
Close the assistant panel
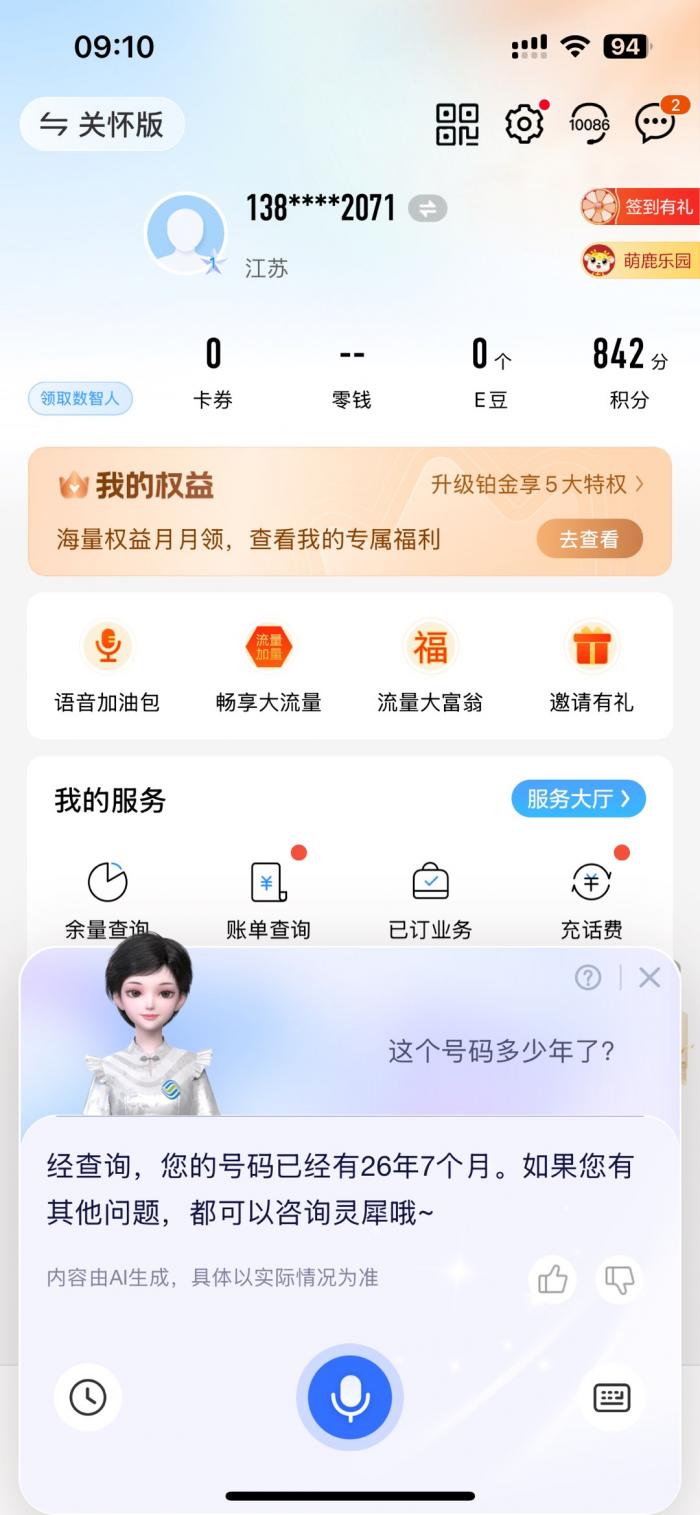(649, 977)
